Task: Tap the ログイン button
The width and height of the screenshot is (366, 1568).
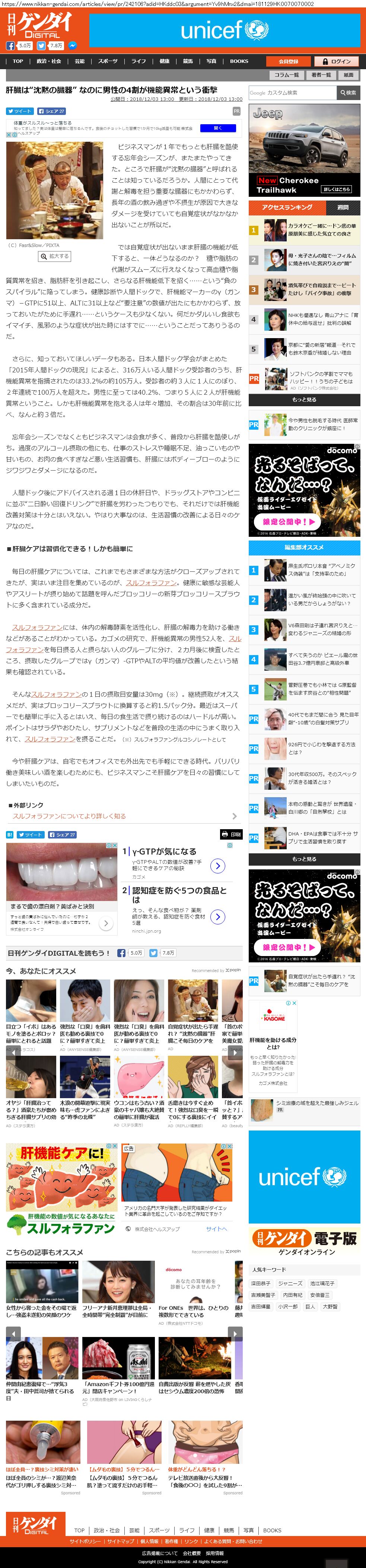Action: click(x=337, y=61)
